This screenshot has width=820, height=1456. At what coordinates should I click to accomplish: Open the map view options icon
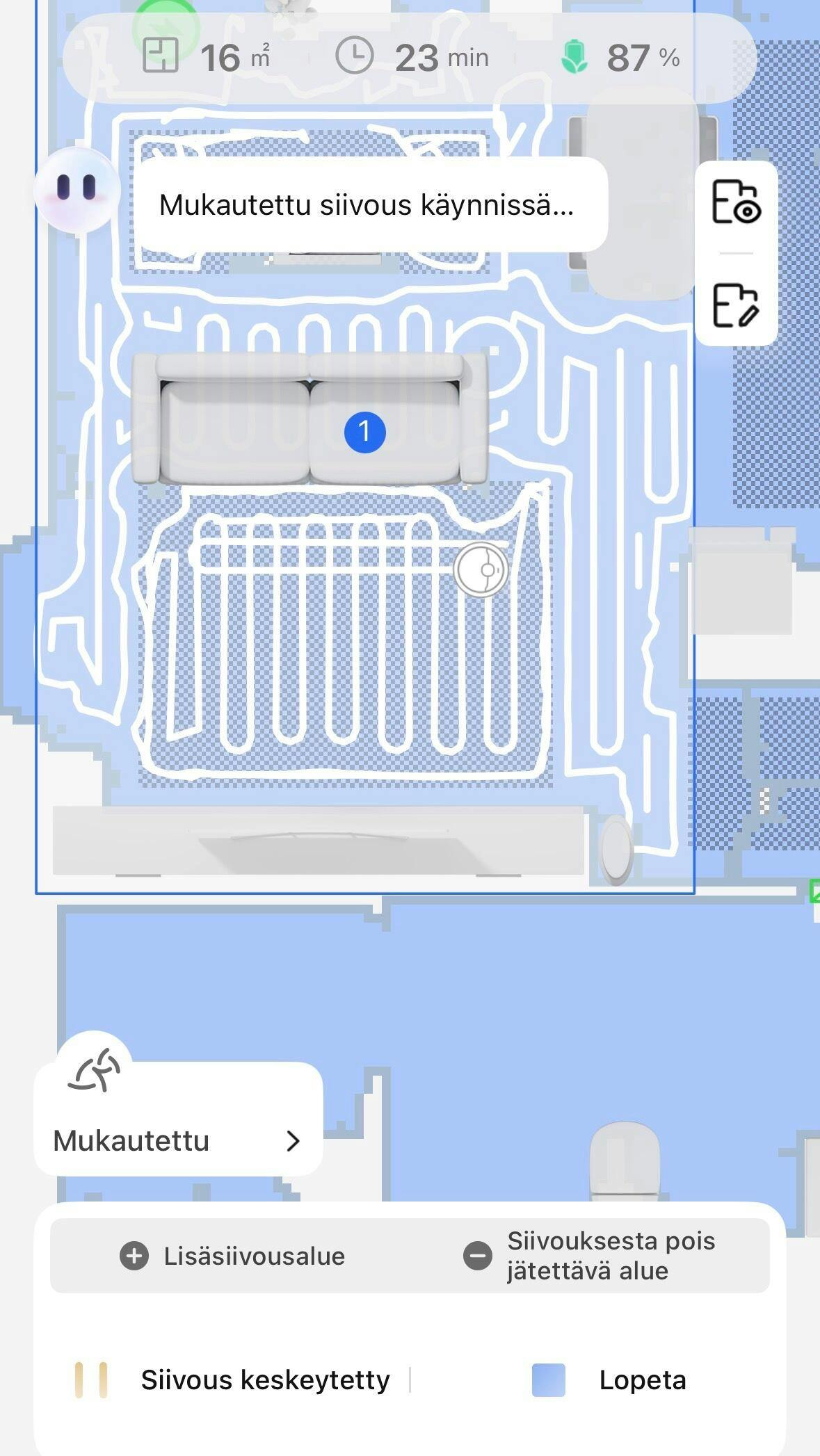tap(736, 202)
